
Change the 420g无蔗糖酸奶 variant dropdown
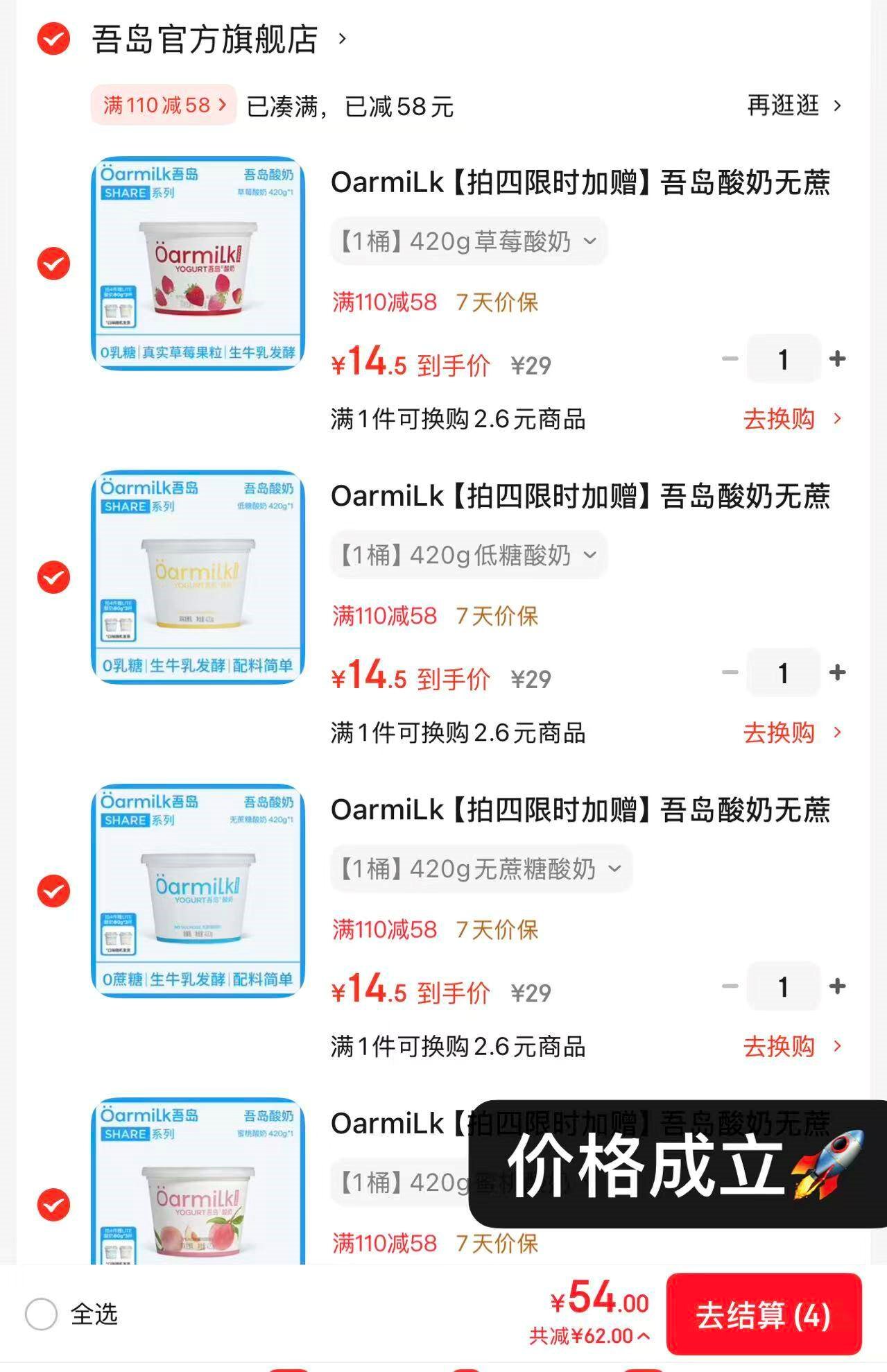tap(481, 868)
